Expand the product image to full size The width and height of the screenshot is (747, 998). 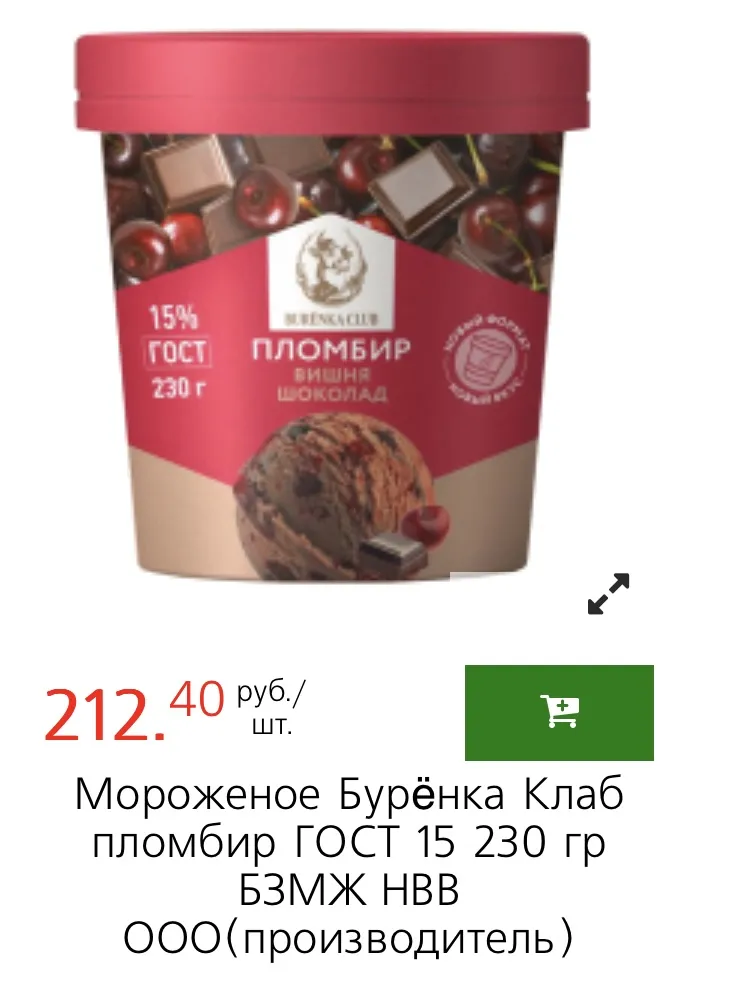(608, 593)
